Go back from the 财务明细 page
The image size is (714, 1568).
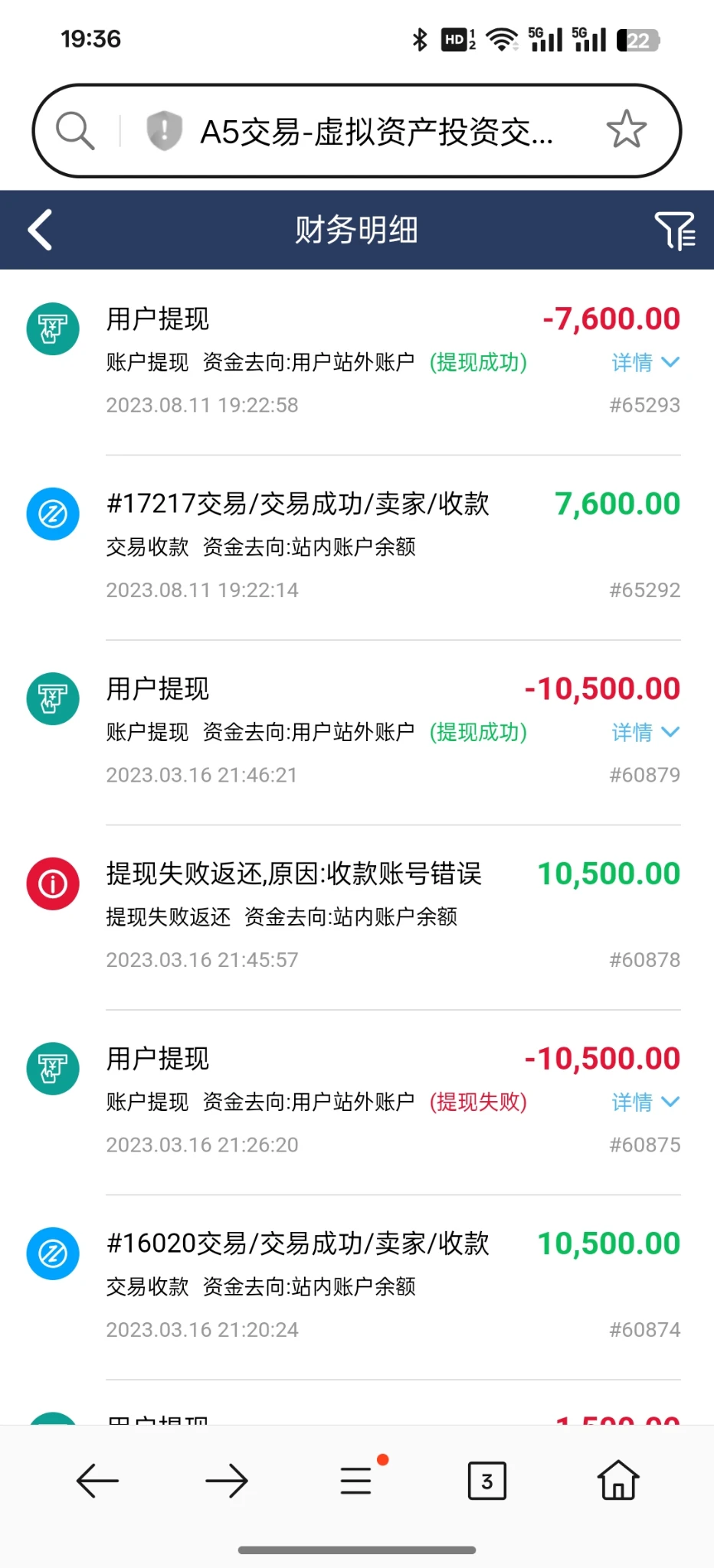click(40, 230)
